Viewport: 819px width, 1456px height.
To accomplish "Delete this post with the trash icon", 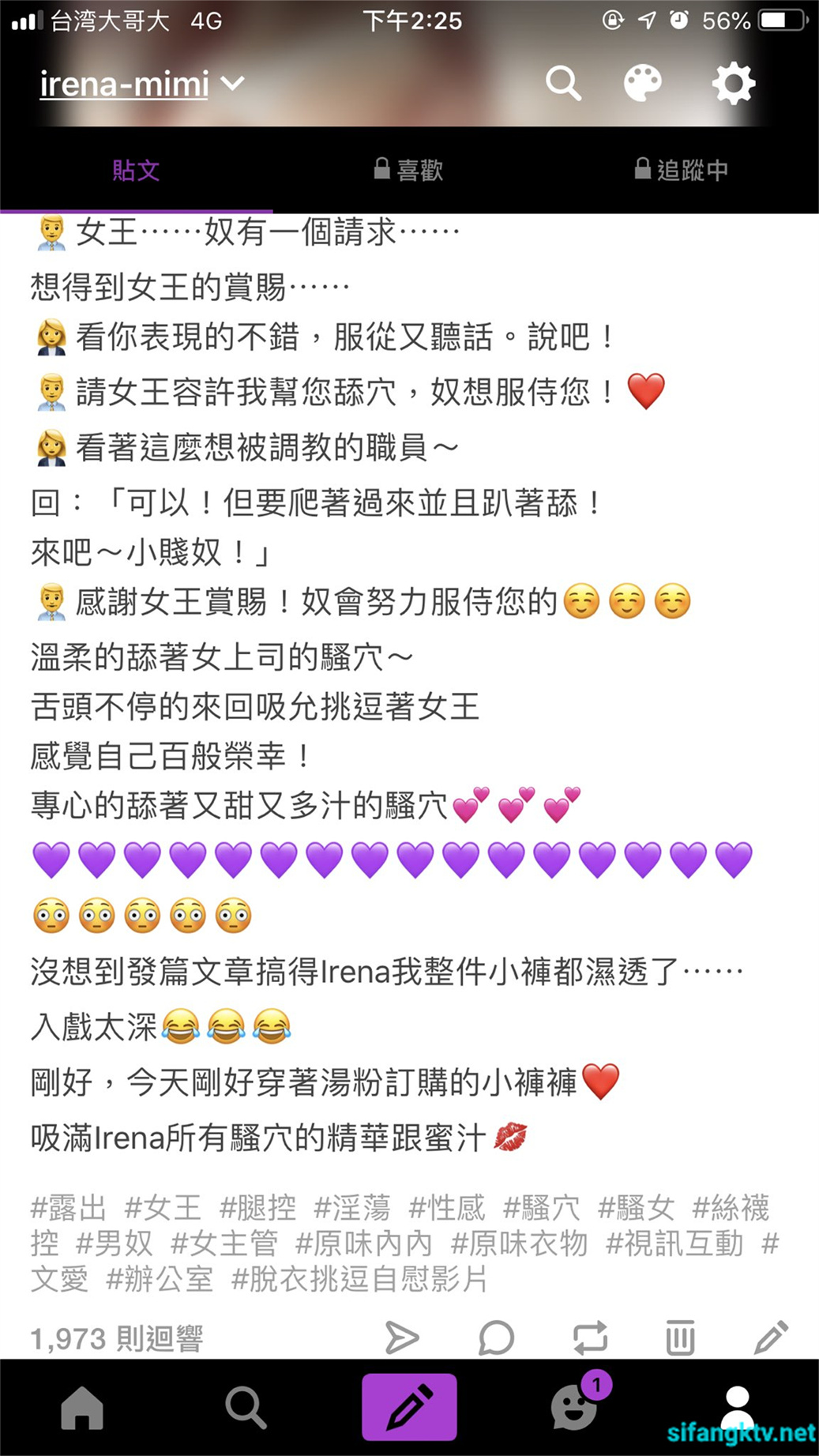I will tap(680, 1337).
